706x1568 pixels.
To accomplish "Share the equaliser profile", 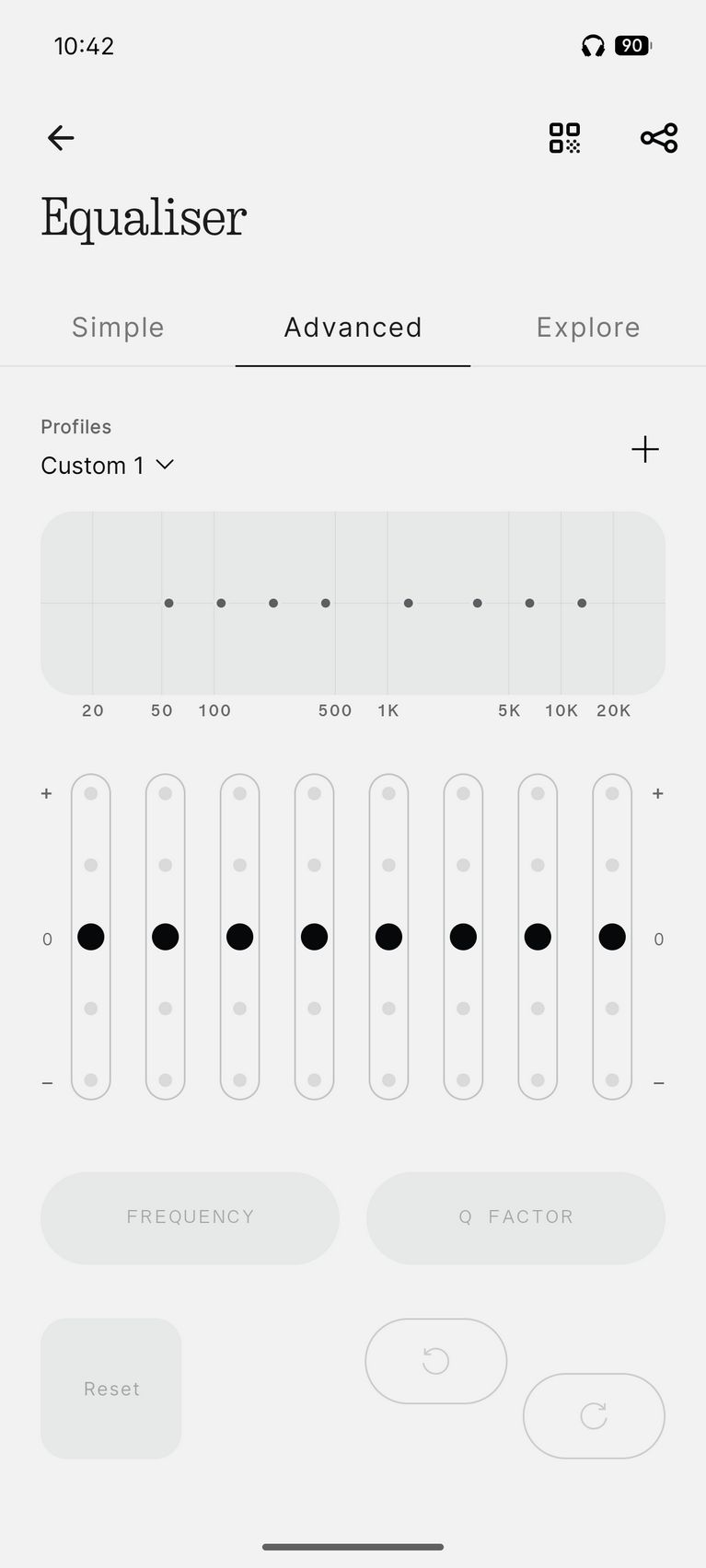I will 659,138.
